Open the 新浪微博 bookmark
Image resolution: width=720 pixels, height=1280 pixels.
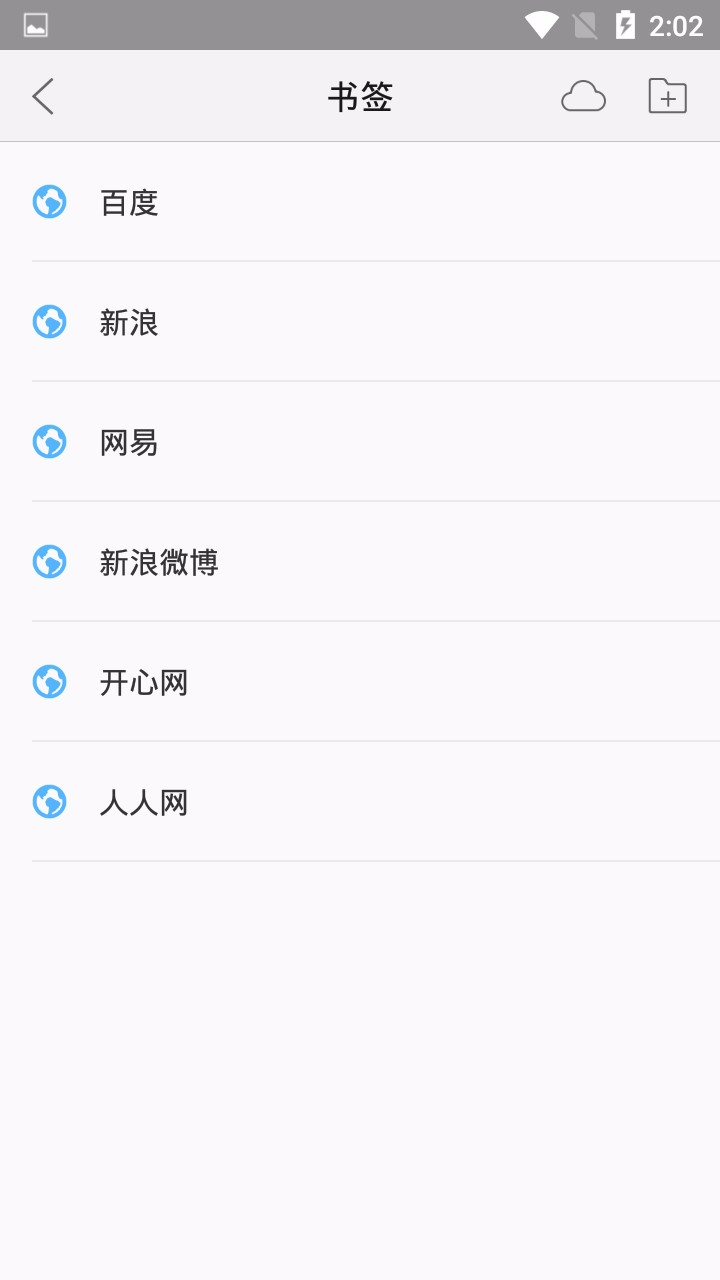(159, 562)
